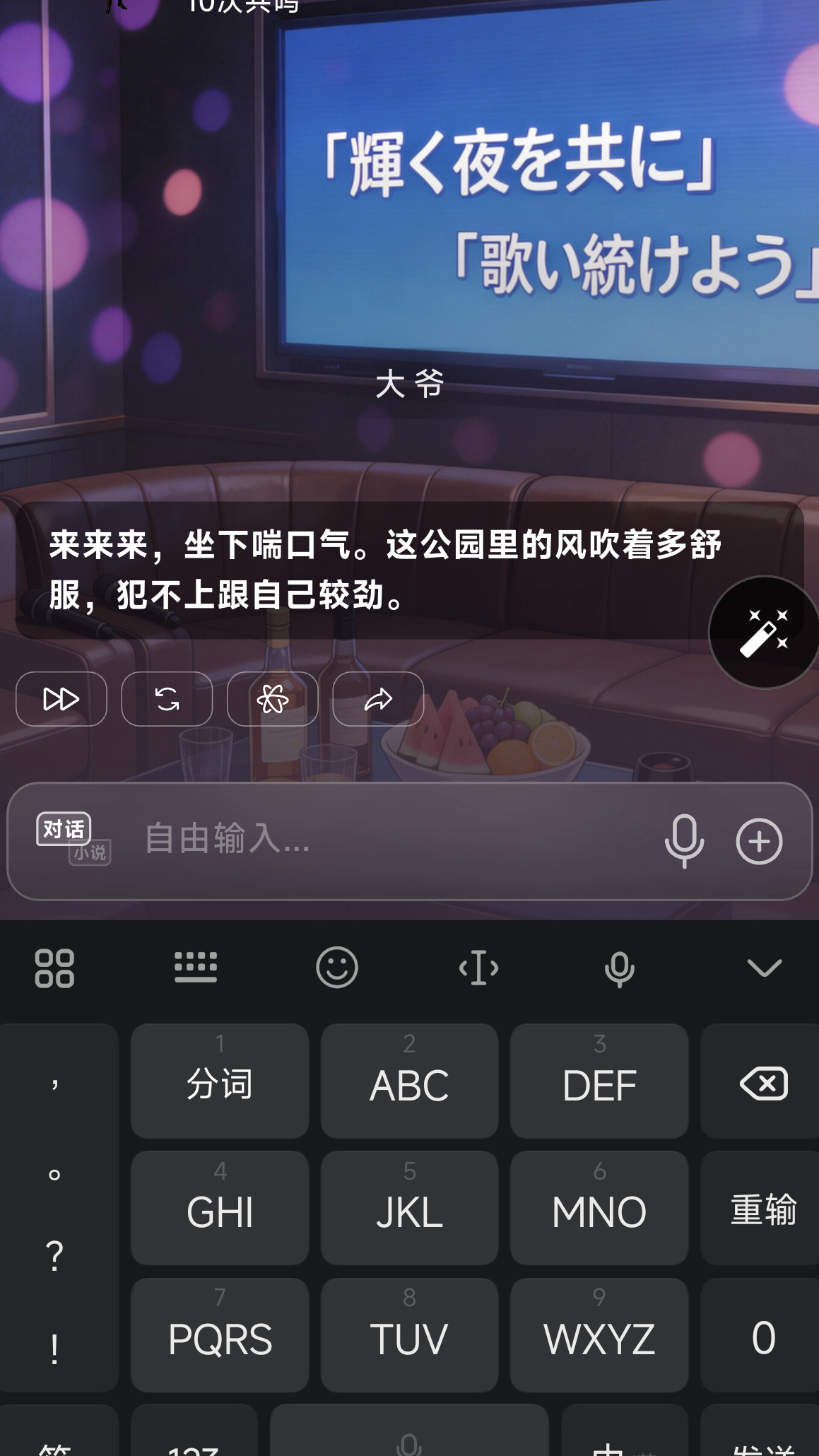This screenshot has height=1456, width=819.
Task: Tap the backspace key
Action: [763, 1083]
